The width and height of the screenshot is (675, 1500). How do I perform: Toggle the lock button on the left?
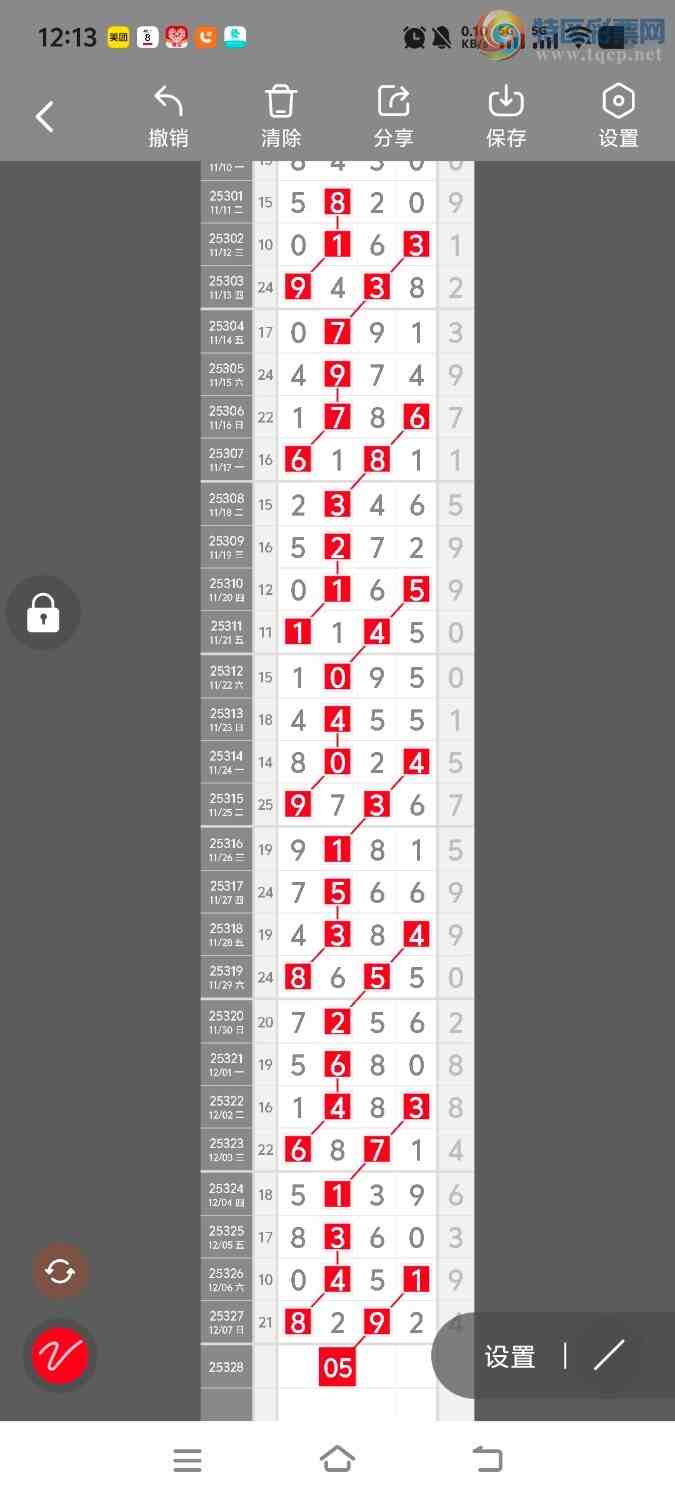coord(43,613)
